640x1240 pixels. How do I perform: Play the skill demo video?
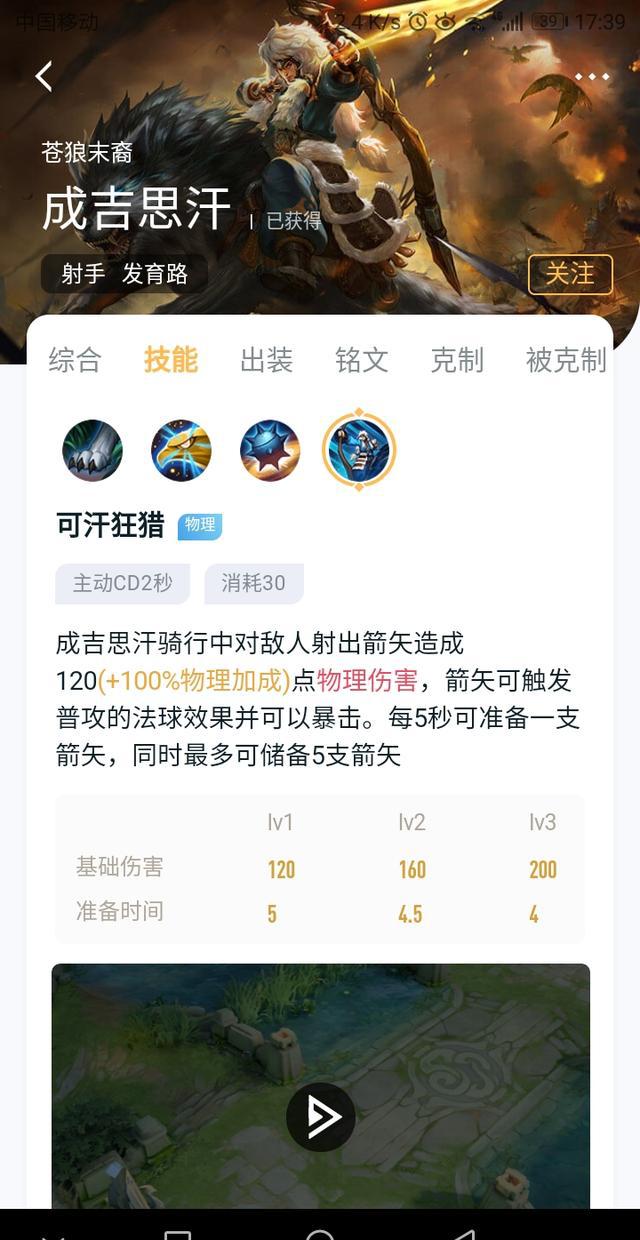tap(321, 1117)
